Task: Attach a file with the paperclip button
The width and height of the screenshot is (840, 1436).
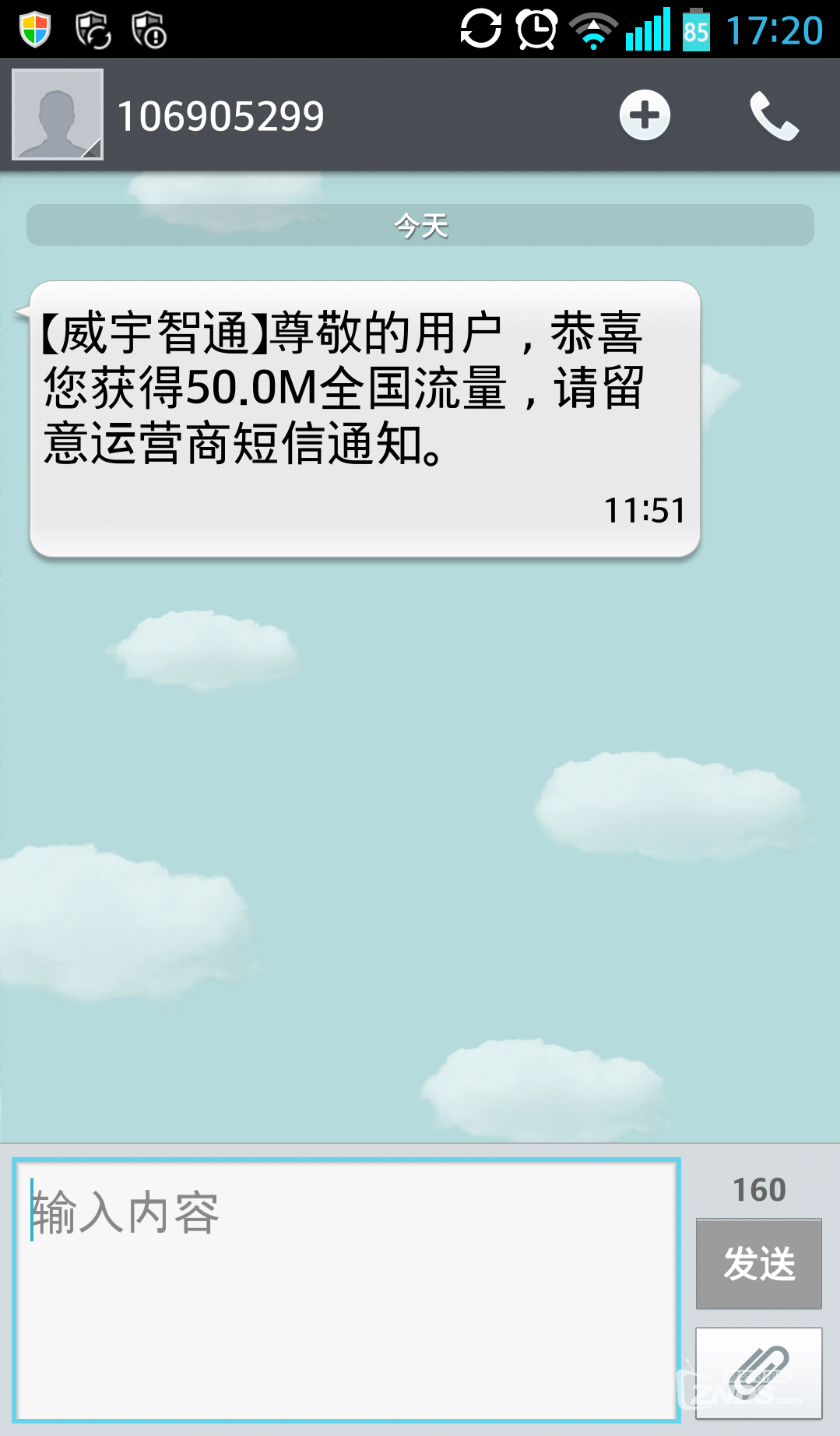Action: pos(758,1373)
